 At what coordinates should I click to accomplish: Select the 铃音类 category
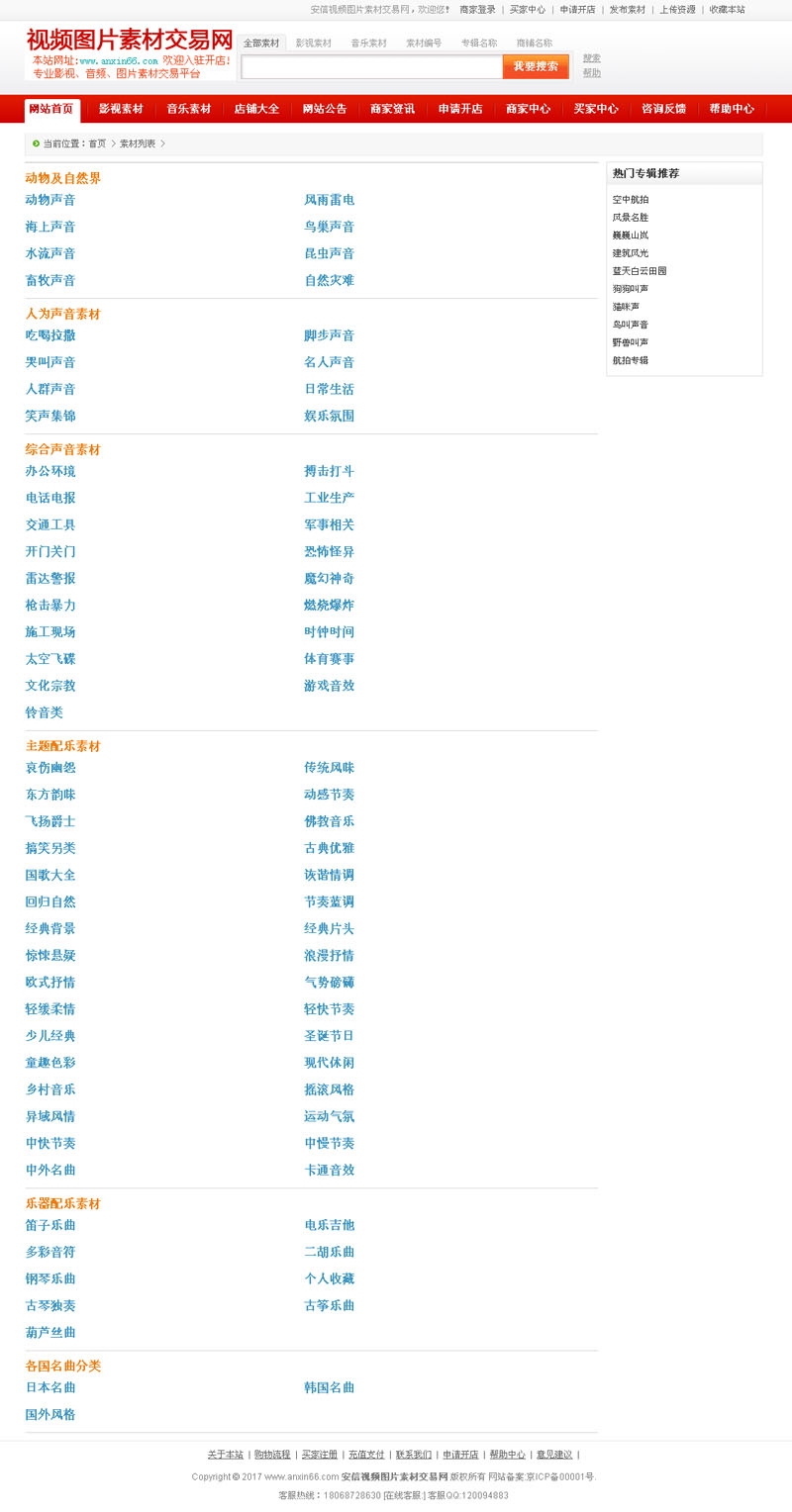tap(45, 712)
